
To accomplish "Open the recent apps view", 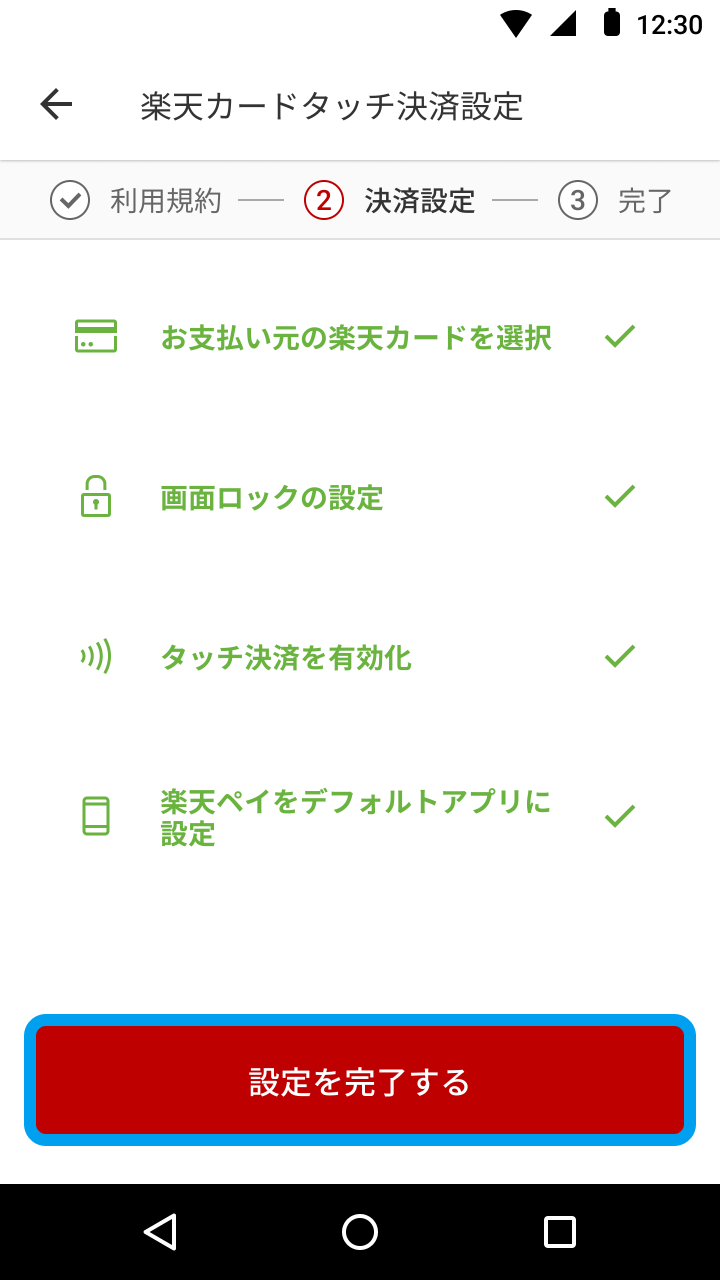I will (559, 1232).
